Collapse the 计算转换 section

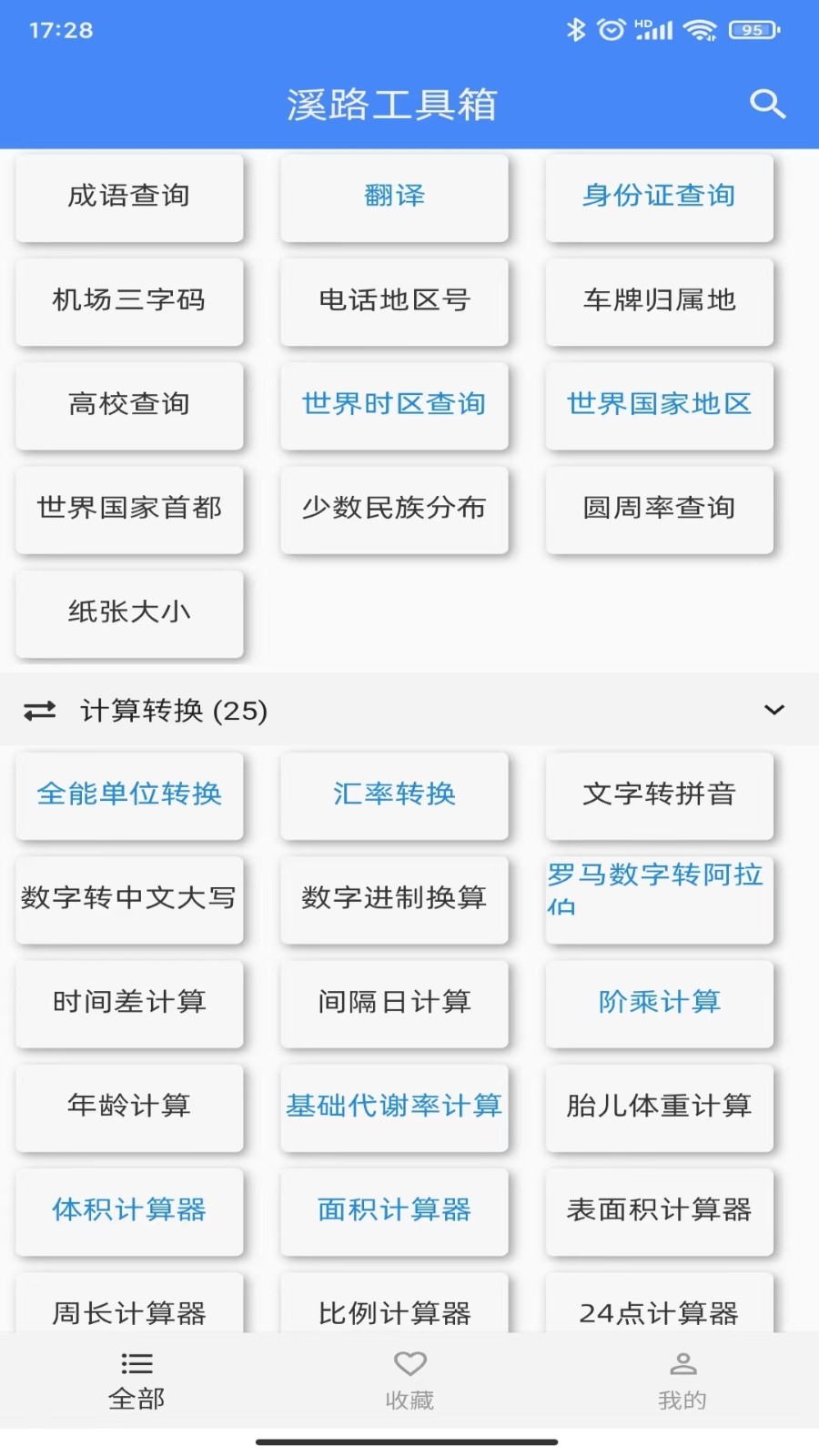click(773, 710)
